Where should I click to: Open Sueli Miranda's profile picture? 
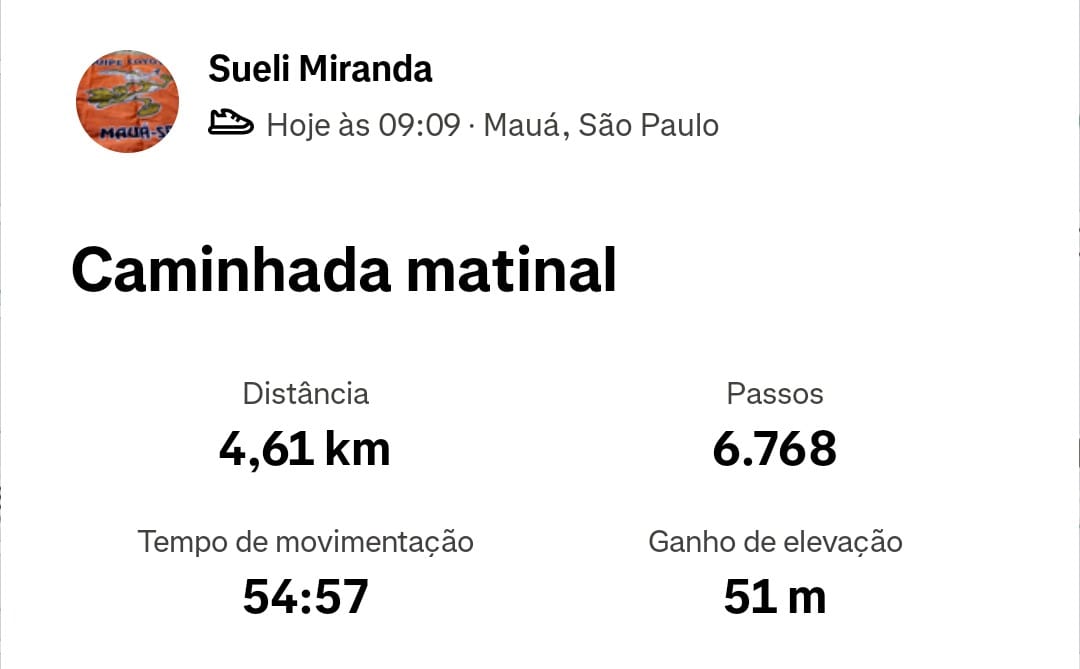tap(127, 101)
